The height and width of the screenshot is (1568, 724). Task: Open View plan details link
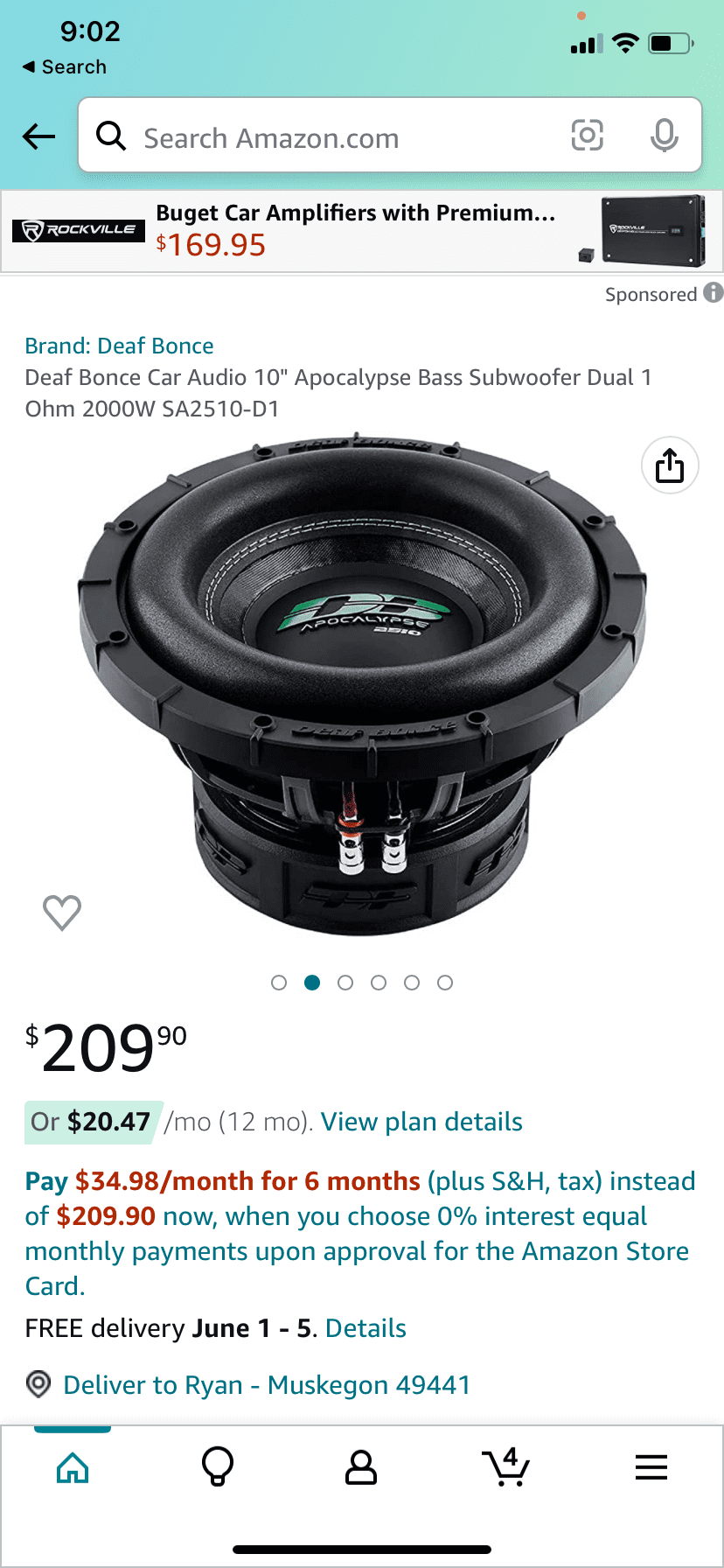tap(421, 1122)
